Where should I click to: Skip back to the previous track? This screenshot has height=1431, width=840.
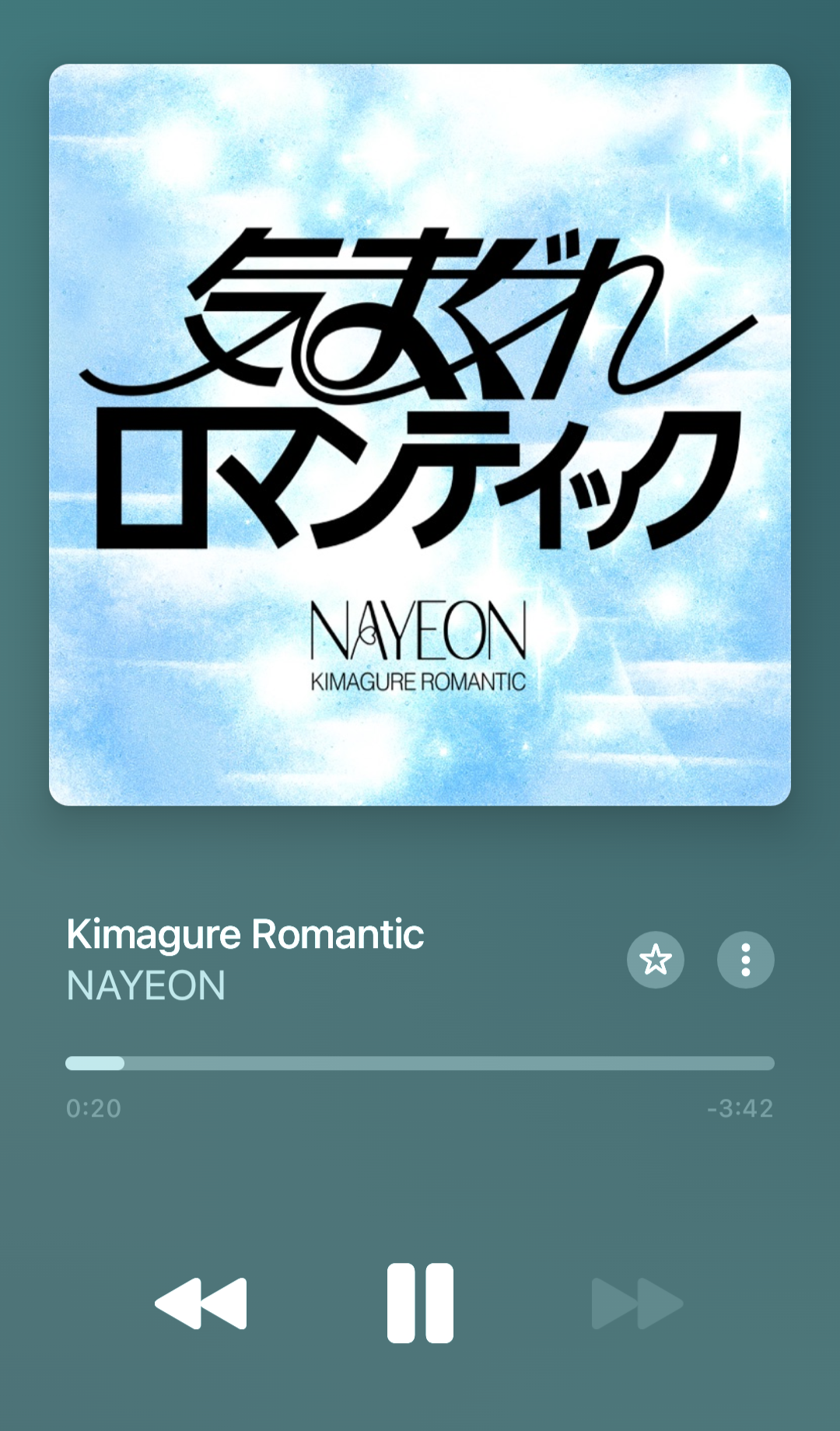(x=201, y=1303)
